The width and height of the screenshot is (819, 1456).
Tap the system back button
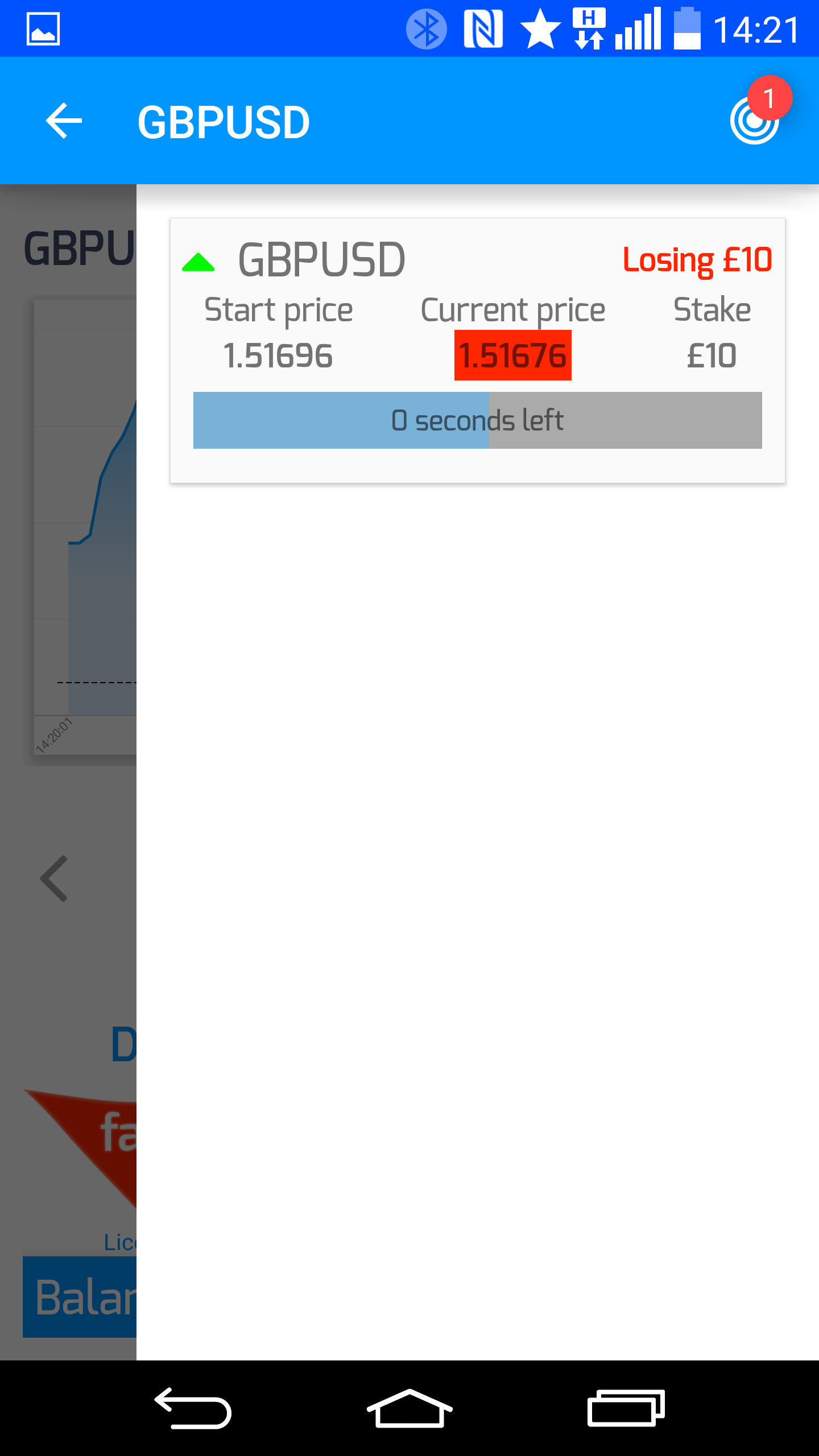click(x=193, y=1409)
